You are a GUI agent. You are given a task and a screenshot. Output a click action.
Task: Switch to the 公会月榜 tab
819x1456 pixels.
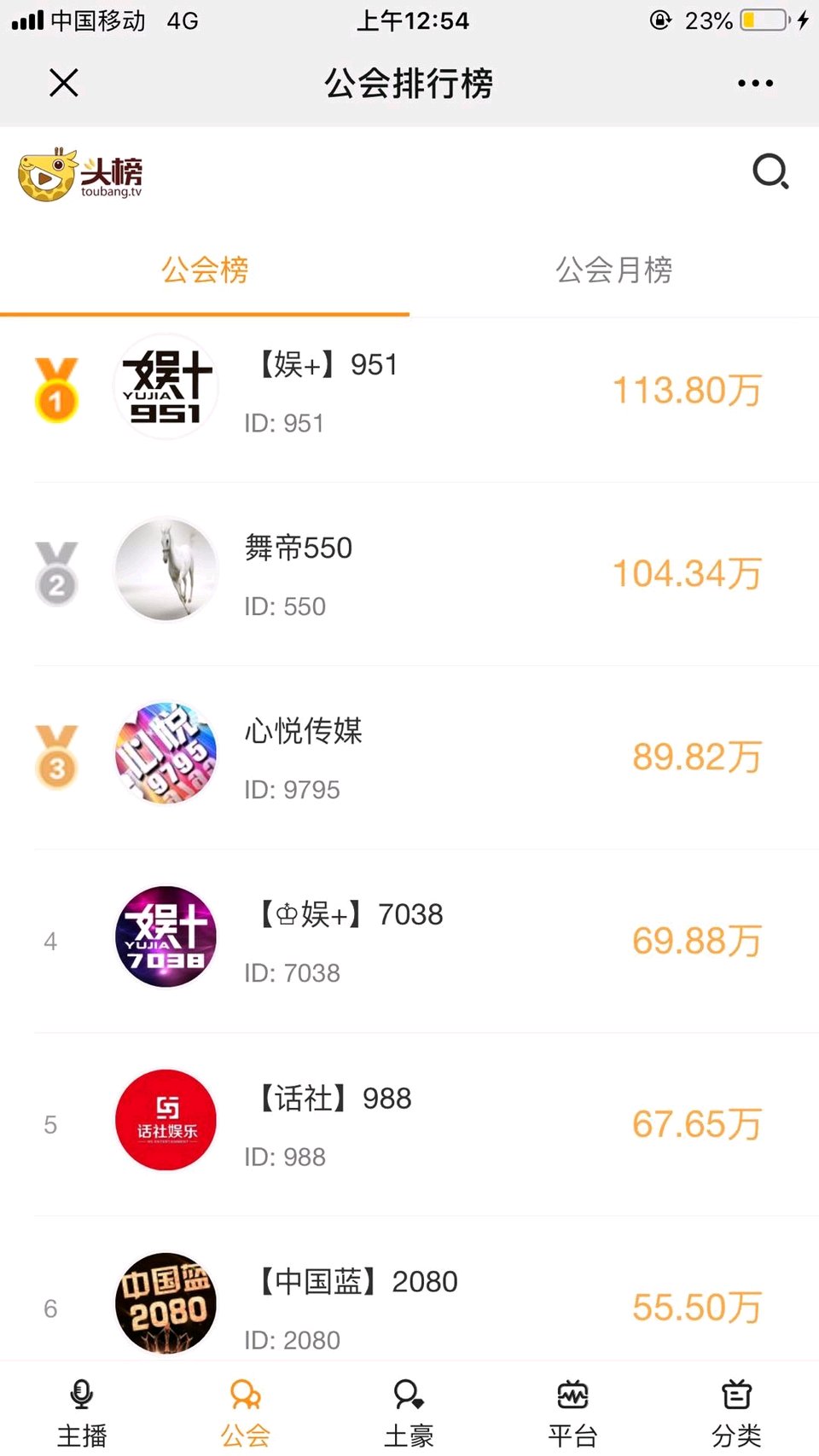[613, 270]
